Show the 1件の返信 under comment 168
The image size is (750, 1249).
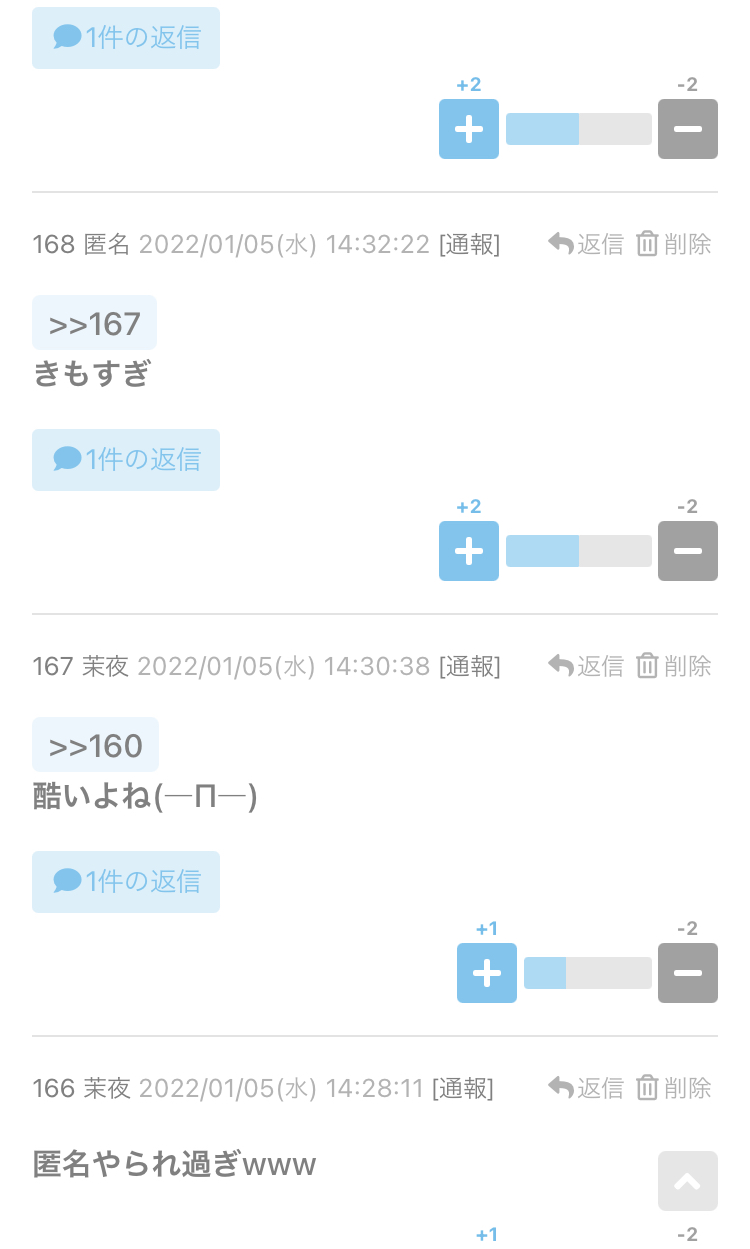126,460
